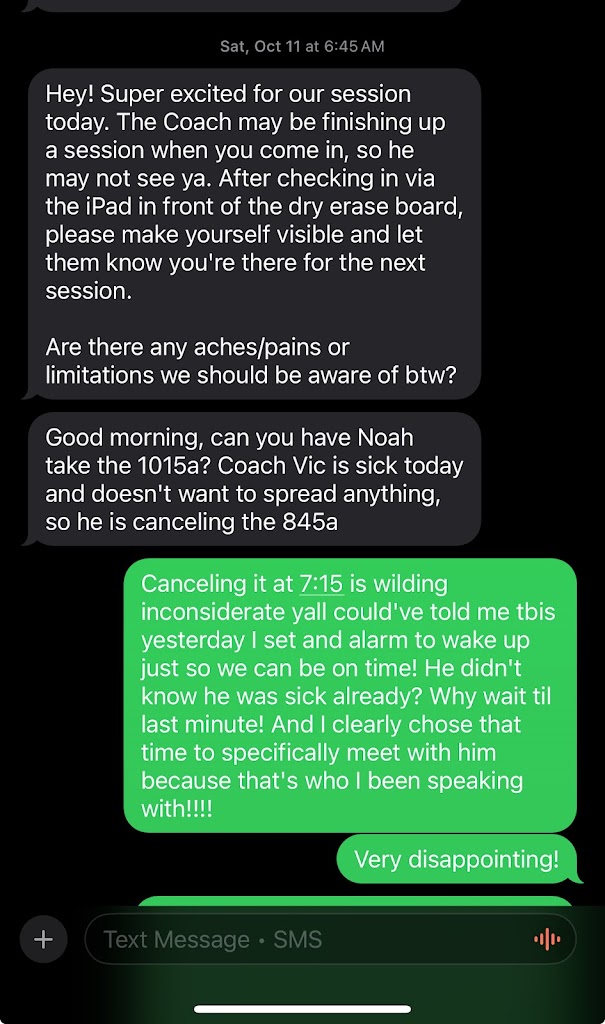The width and height of the screenshot is (605, 1024).
Task: Tap the underlined 7:15 time link
Action: click(x=322, y=584)
